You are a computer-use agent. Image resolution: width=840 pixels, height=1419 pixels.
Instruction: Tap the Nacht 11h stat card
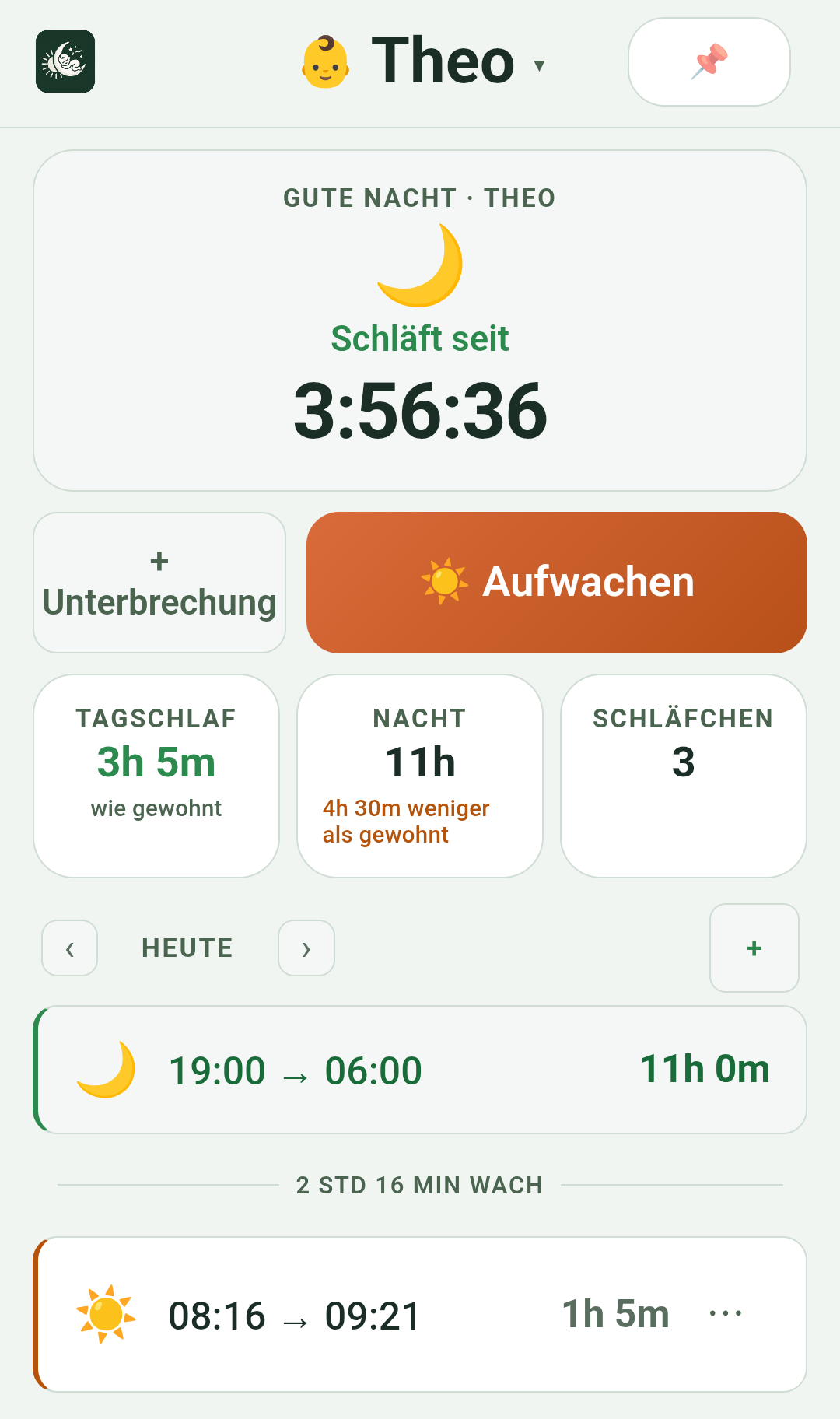point(420,776)
